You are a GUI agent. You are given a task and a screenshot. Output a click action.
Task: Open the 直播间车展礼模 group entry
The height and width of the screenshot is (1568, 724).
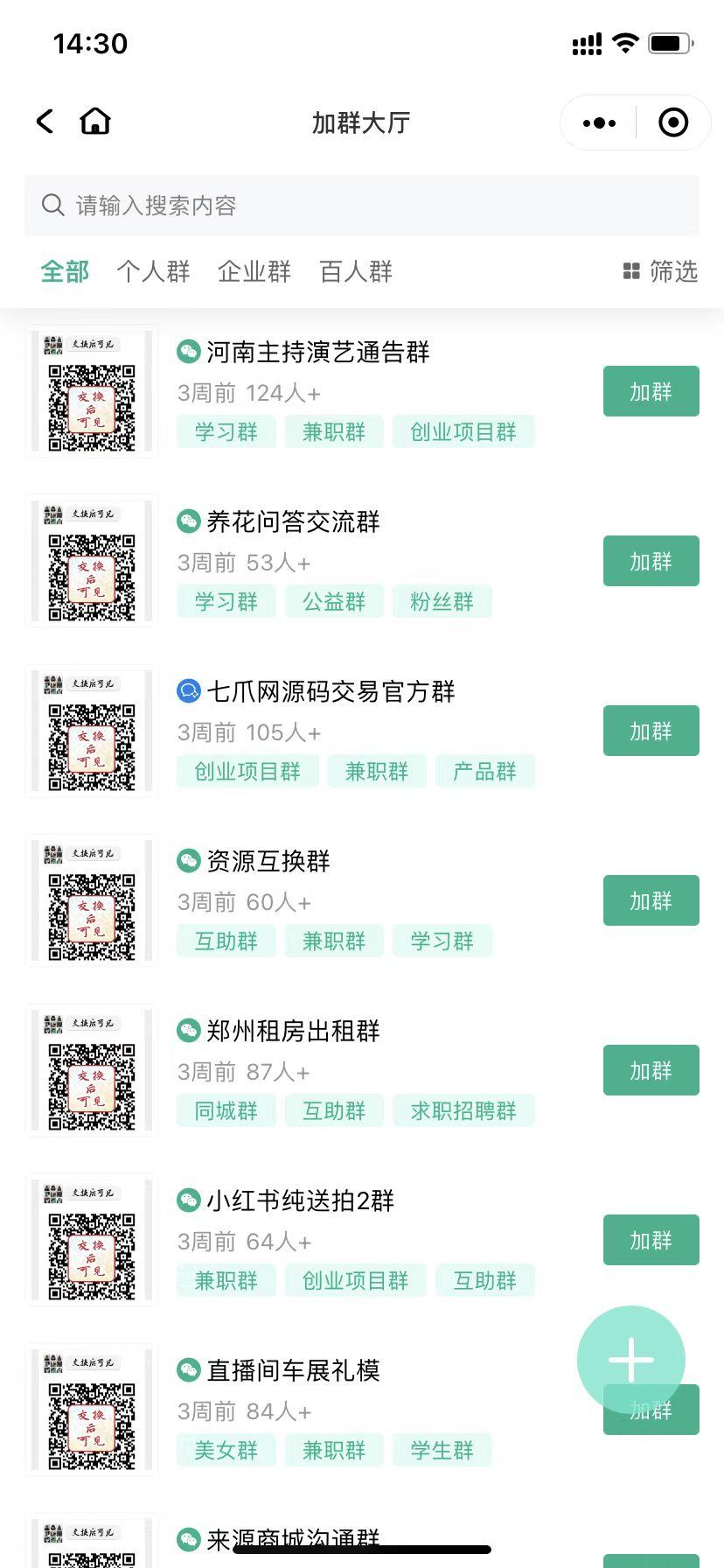(x=293, y=1370)
